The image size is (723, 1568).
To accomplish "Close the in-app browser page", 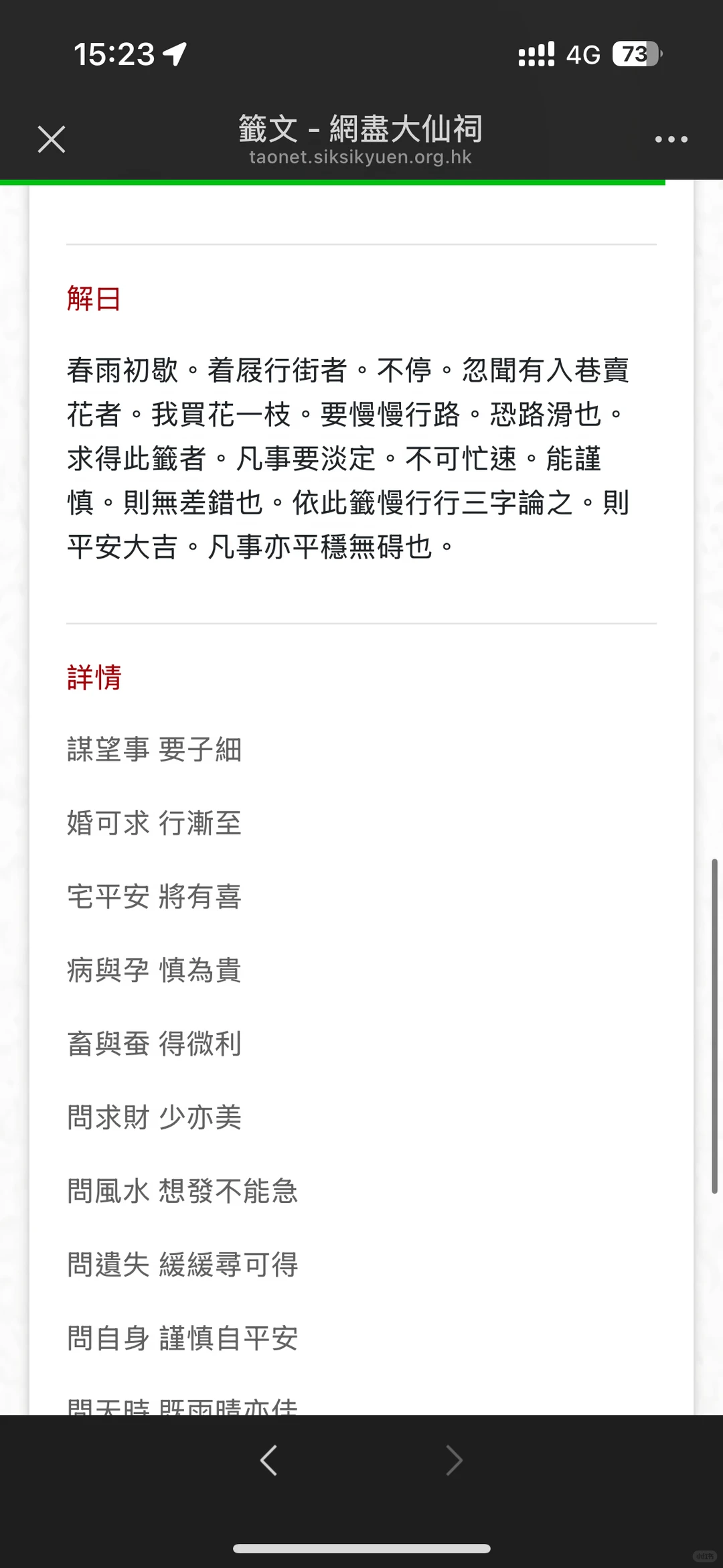I will 52,139.
